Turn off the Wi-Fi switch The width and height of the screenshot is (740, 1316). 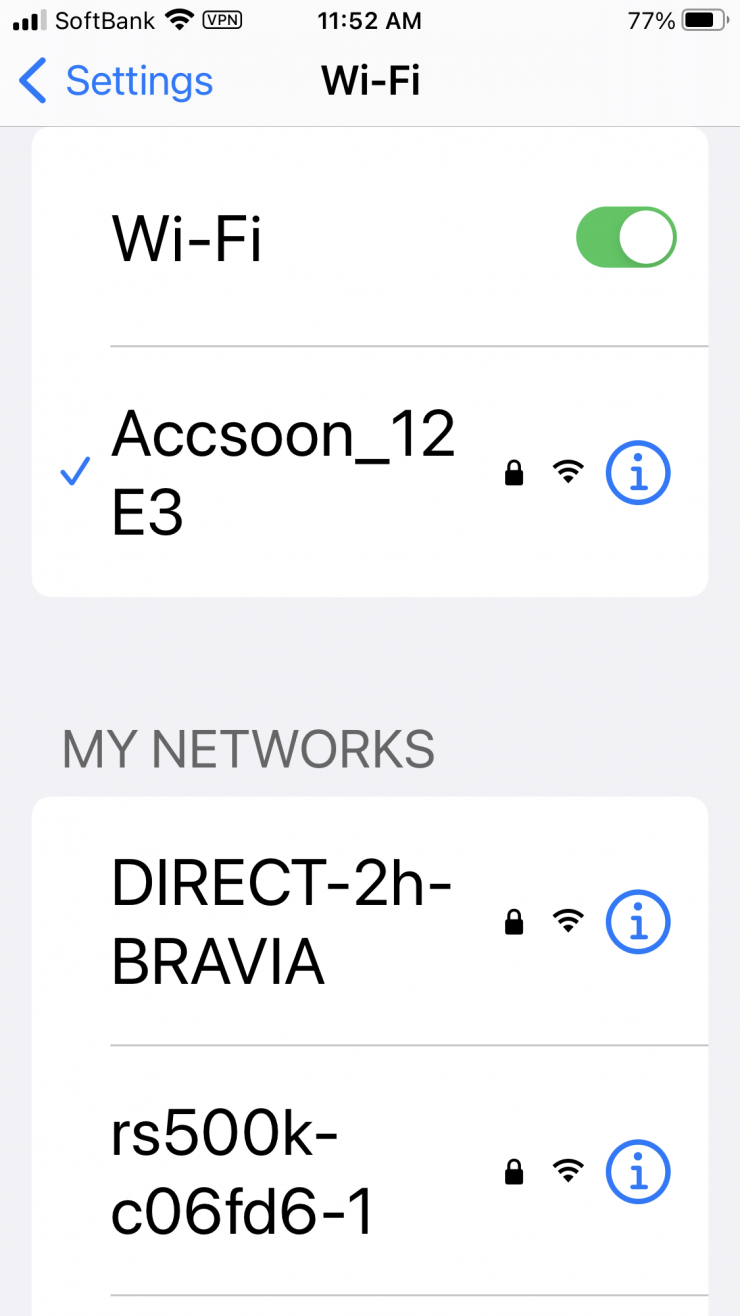click(x=626, y=237)
